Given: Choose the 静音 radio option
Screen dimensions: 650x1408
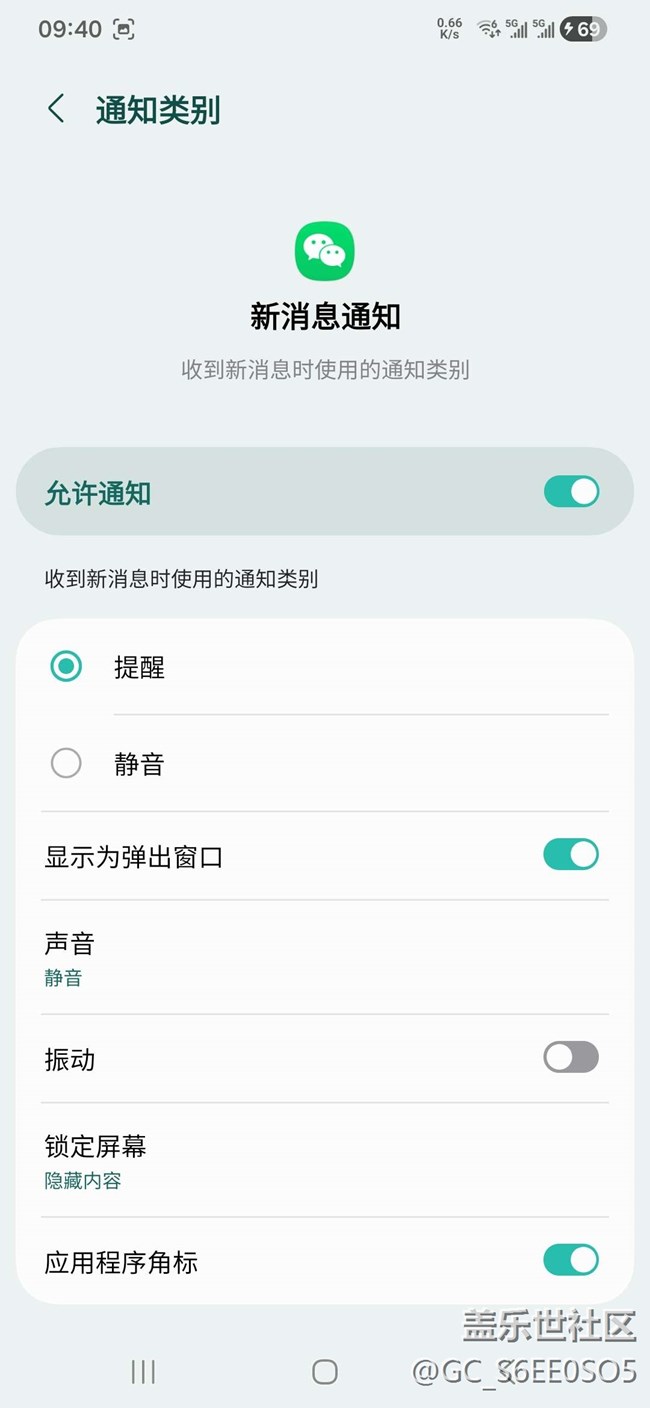Looking at the screenshot, I should [66, 764].
